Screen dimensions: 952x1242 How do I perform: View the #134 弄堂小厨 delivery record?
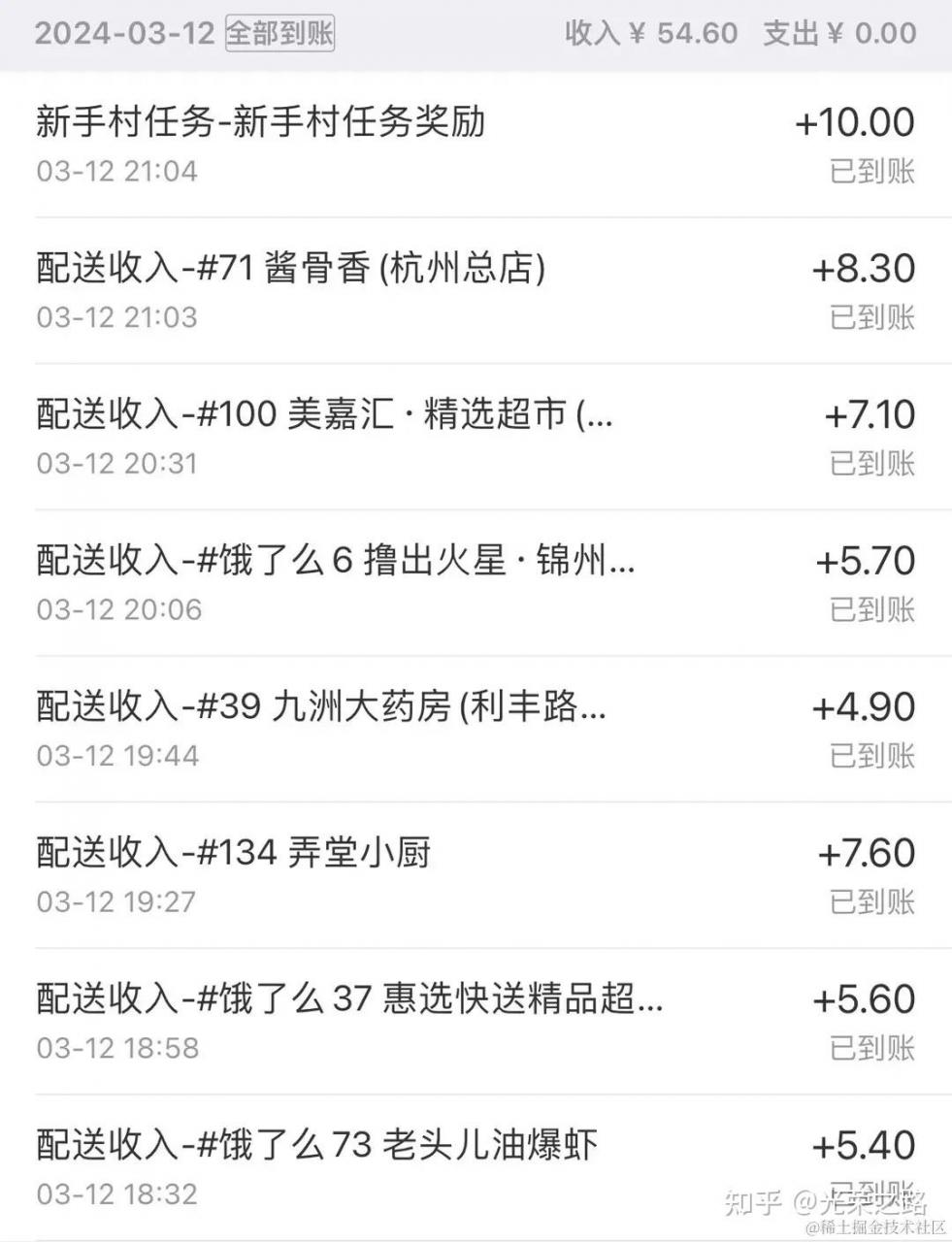pos(476,875)
